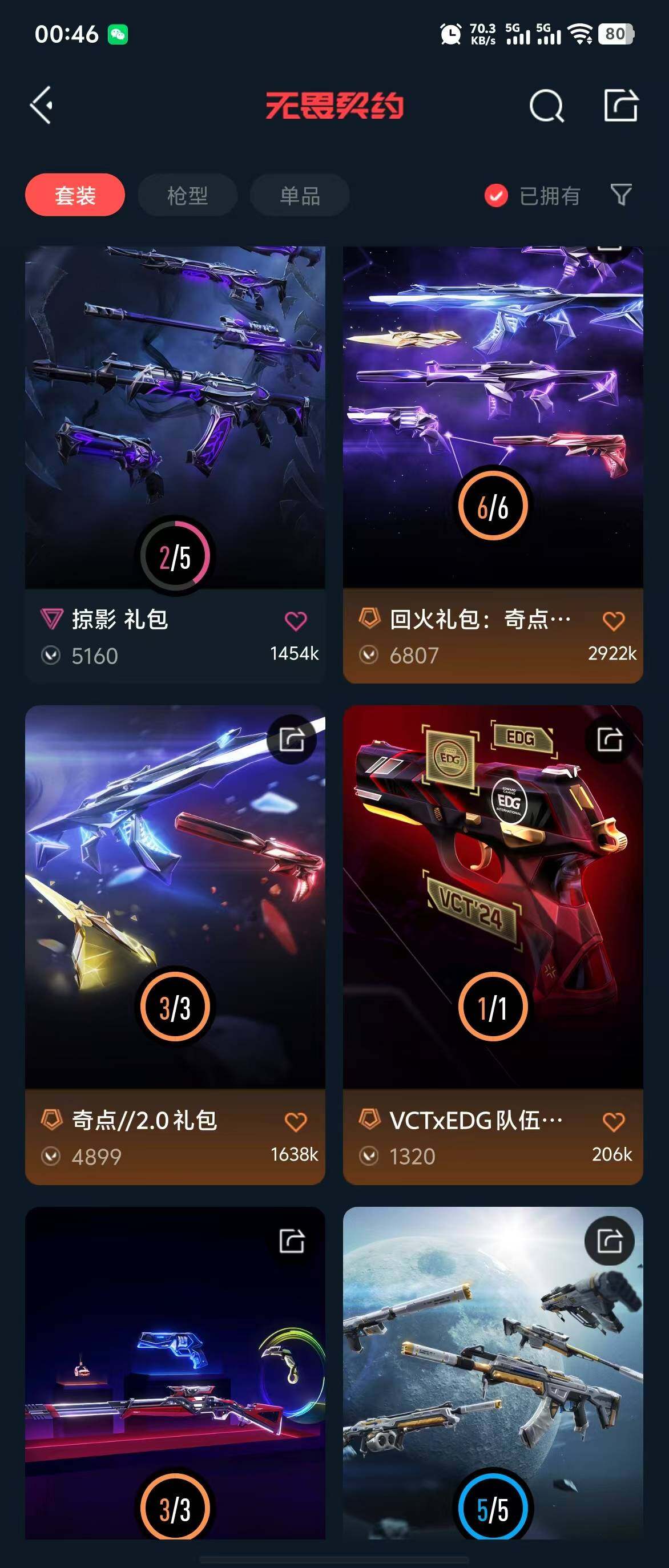Open the filter funnel icon
Image resolution: width=669 pixels, height=1568 pixels.
(620, 195)
